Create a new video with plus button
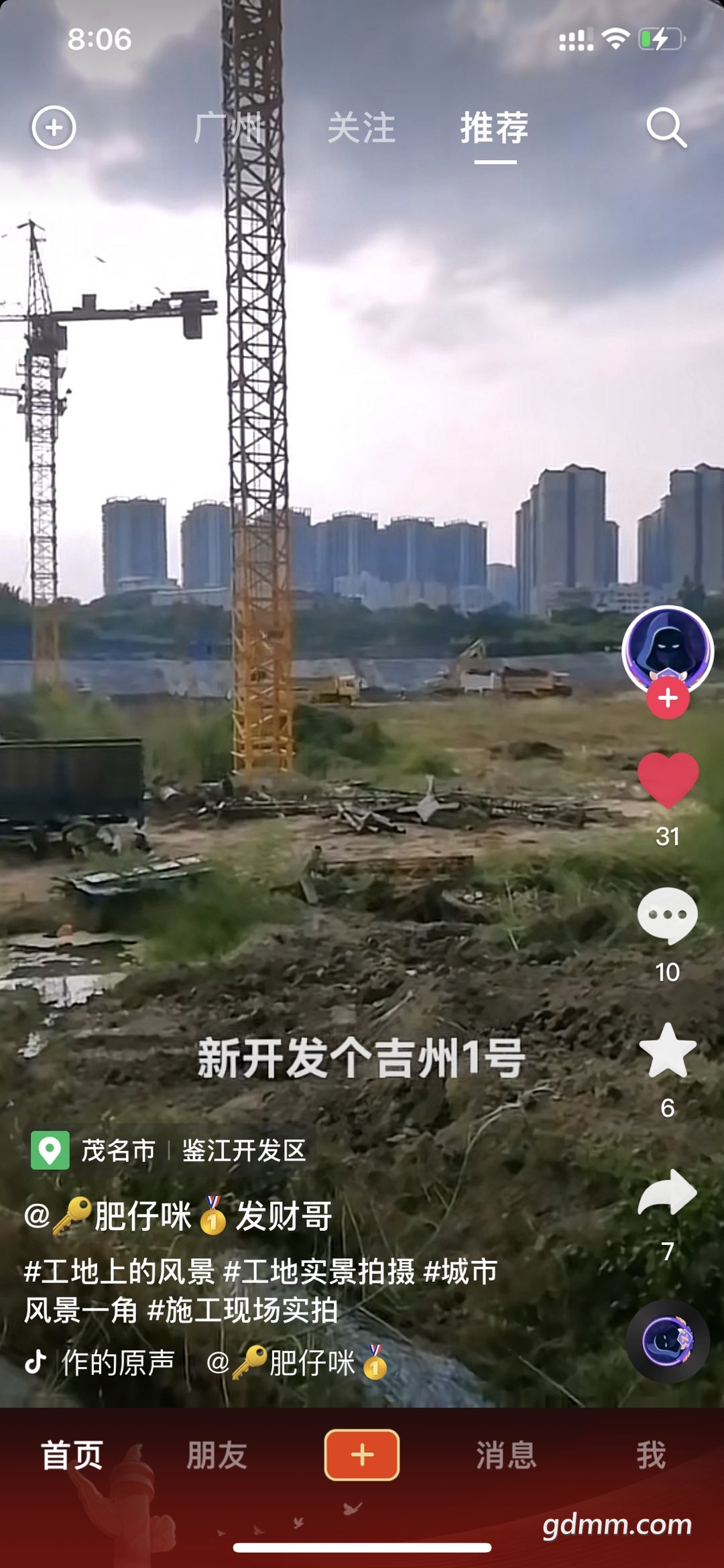Viewport: 724px width, 1568px height. click(362, 1455)
